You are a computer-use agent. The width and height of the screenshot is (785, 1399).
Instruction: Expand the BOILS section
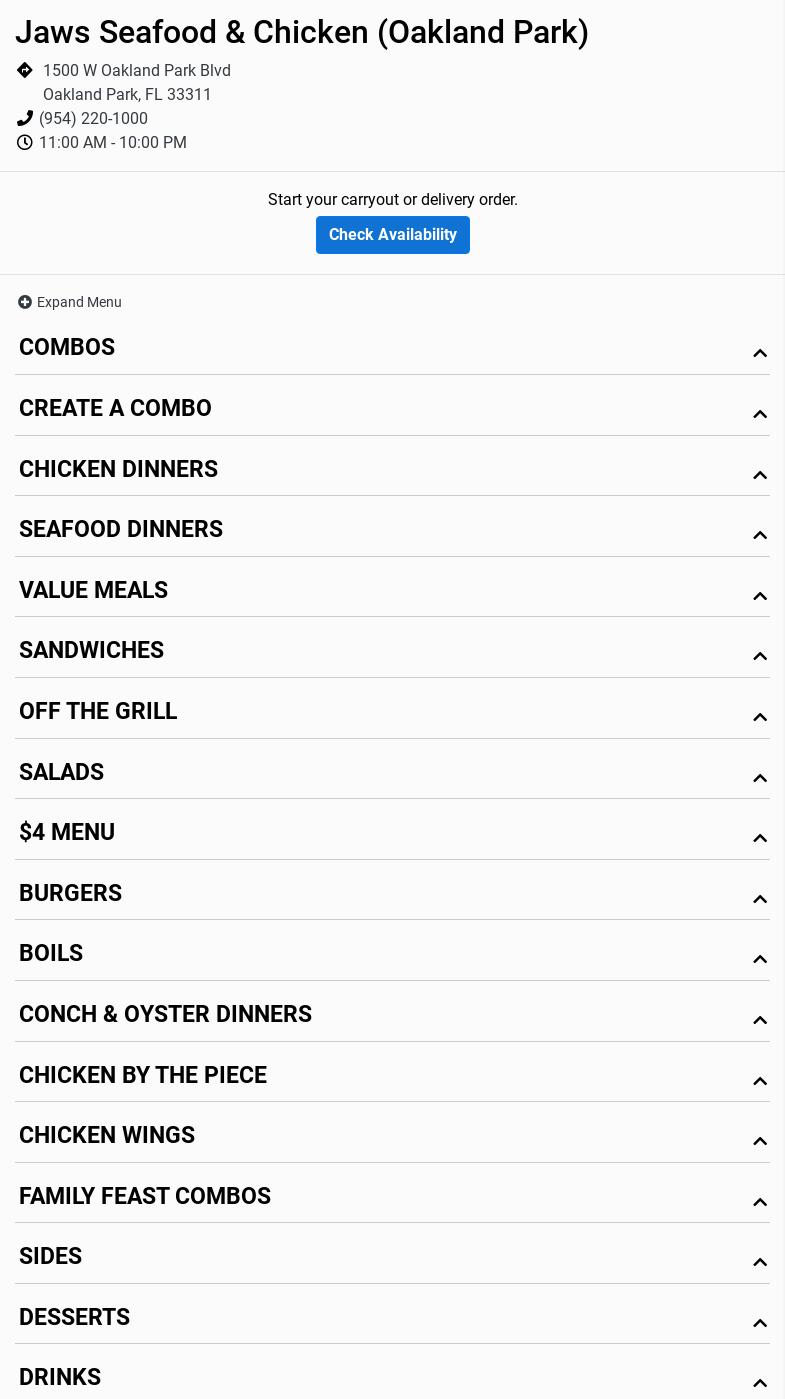(x=392, y=954)
